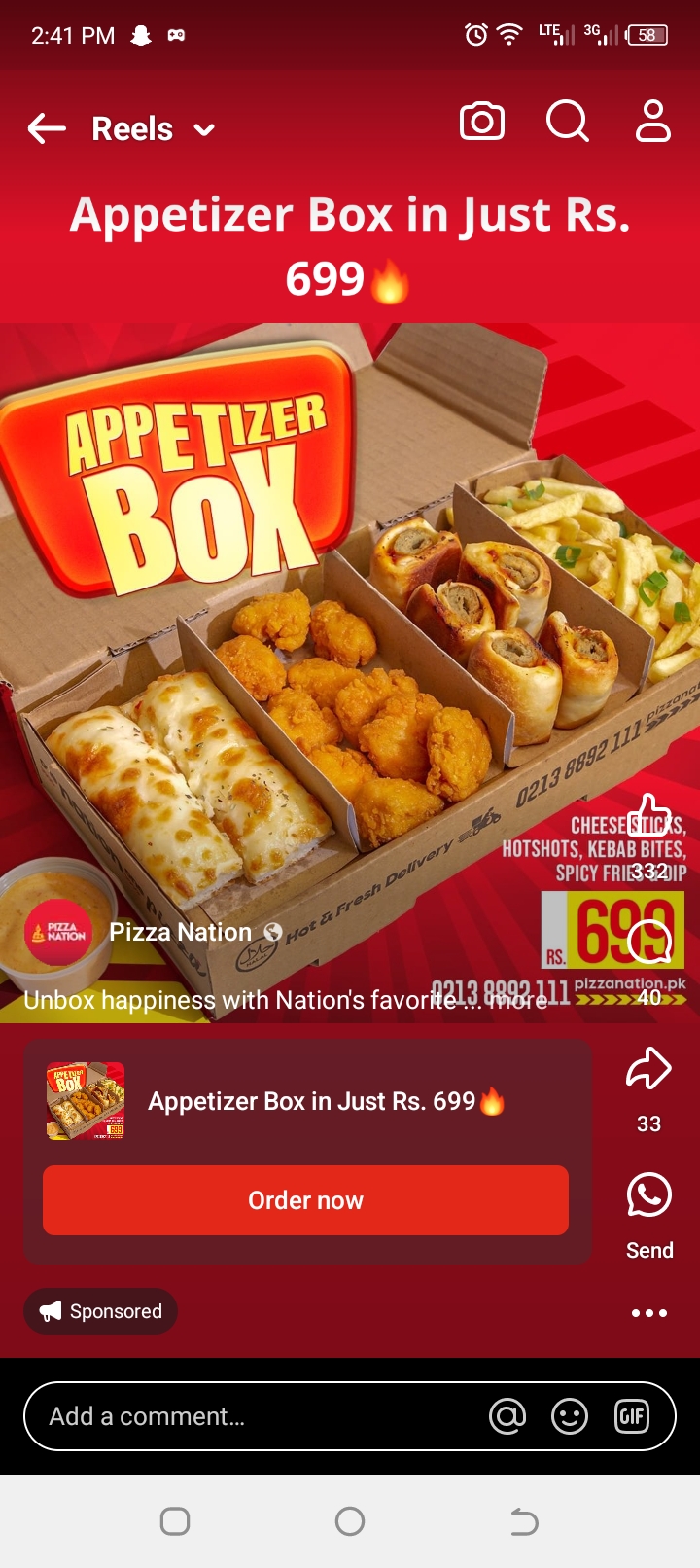Open comments on this reel
Screen dimensions: 700x1568
click(x=649, y=942)
